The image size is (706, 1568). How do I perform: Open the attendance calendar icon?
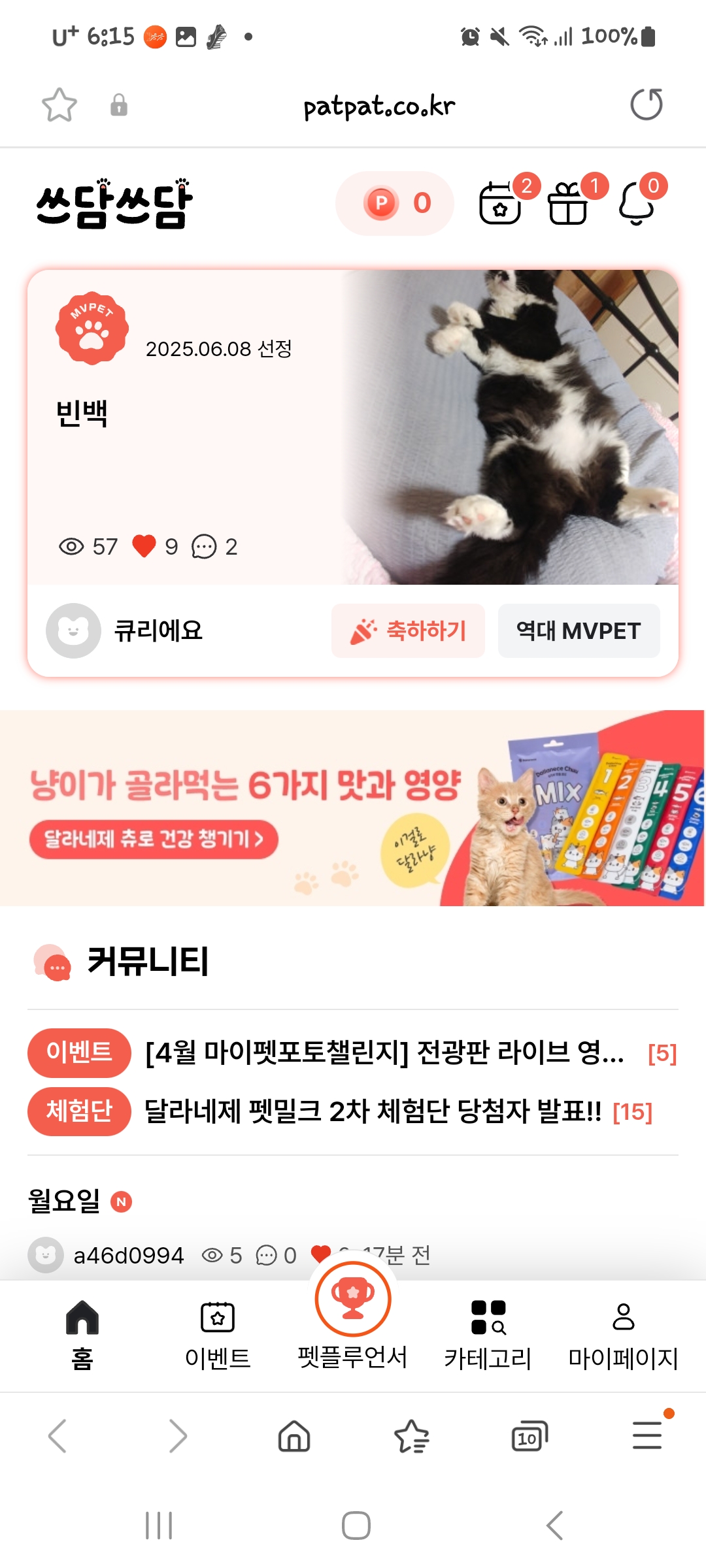500,204
